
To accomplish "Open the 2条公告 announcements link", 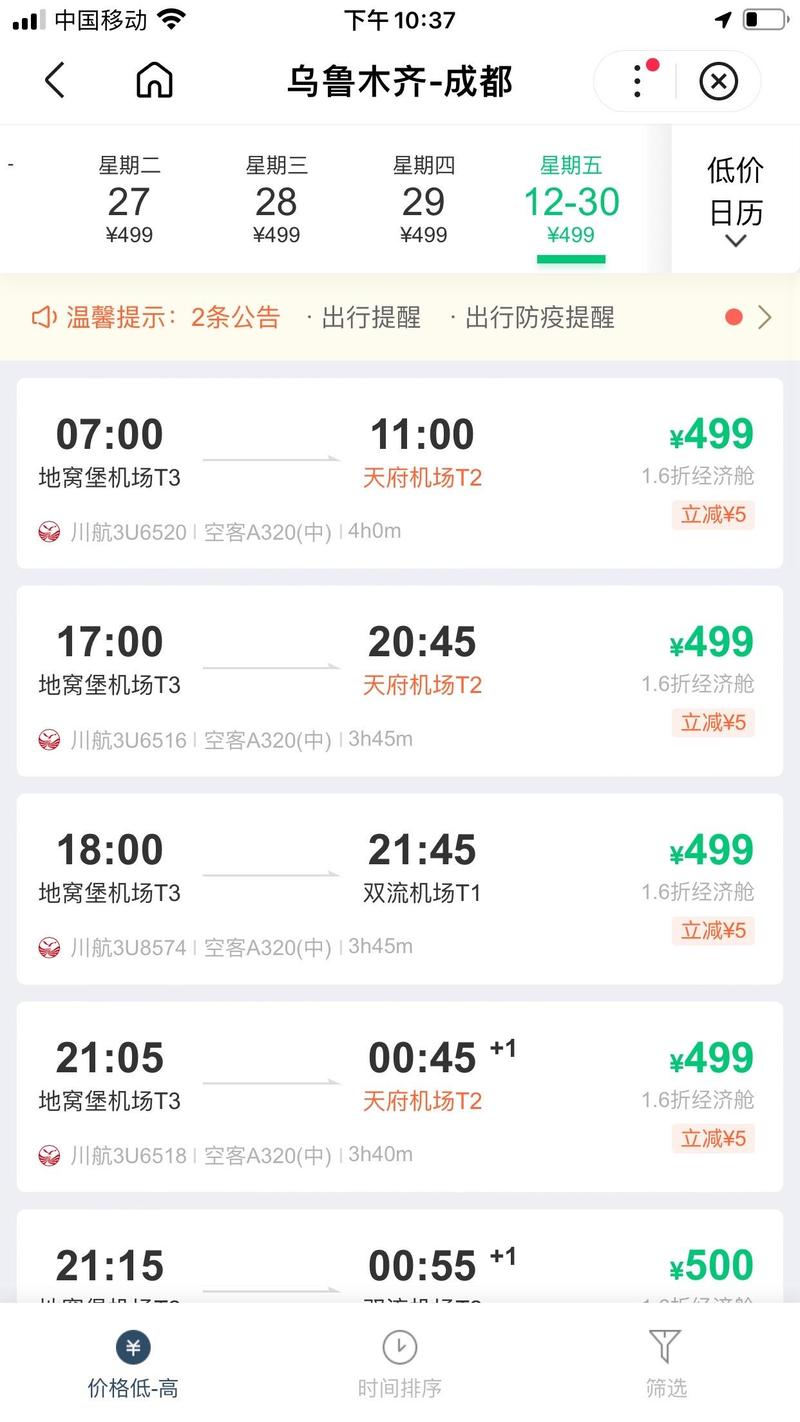I will pos(235,317).
